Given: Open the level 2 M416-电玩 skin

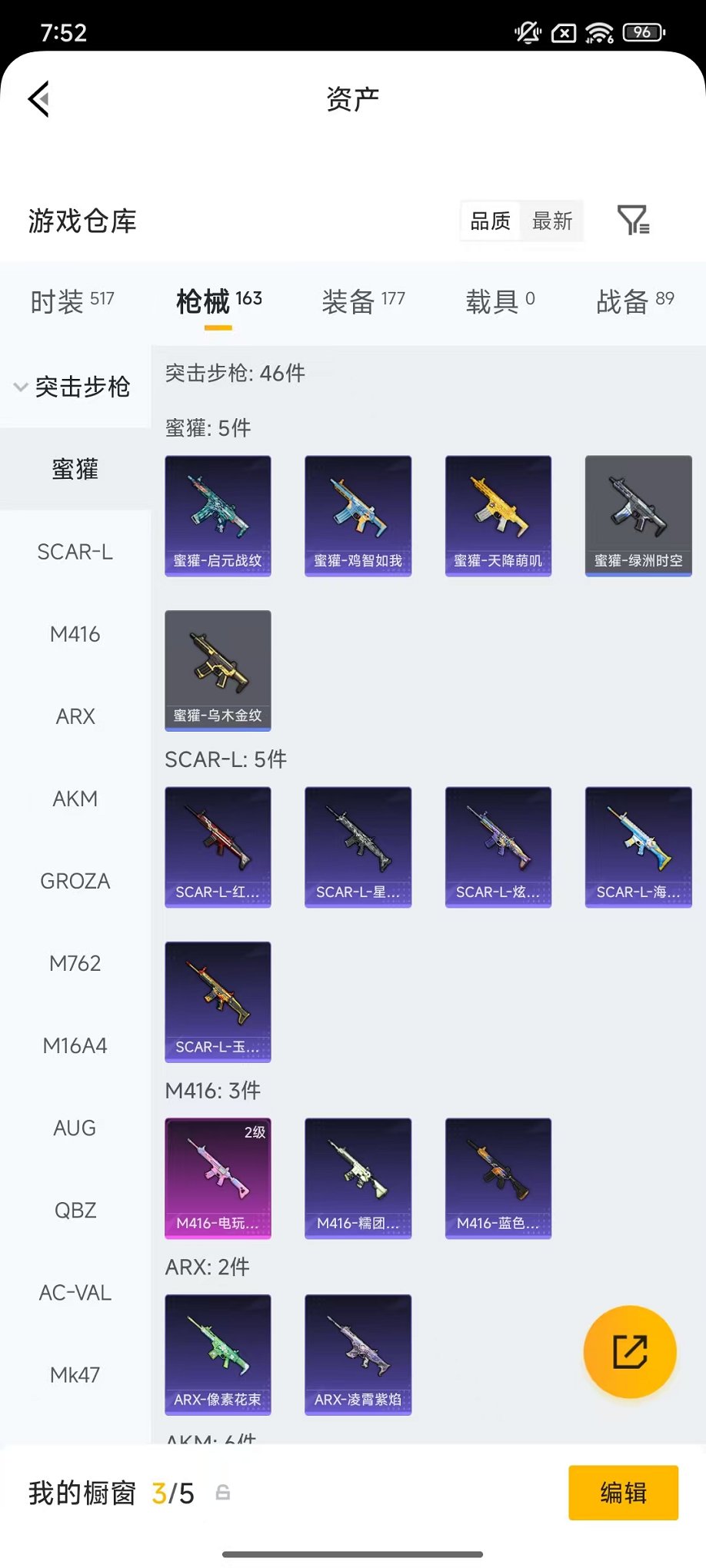Looking at the screenshot, I should point(218,1178).
